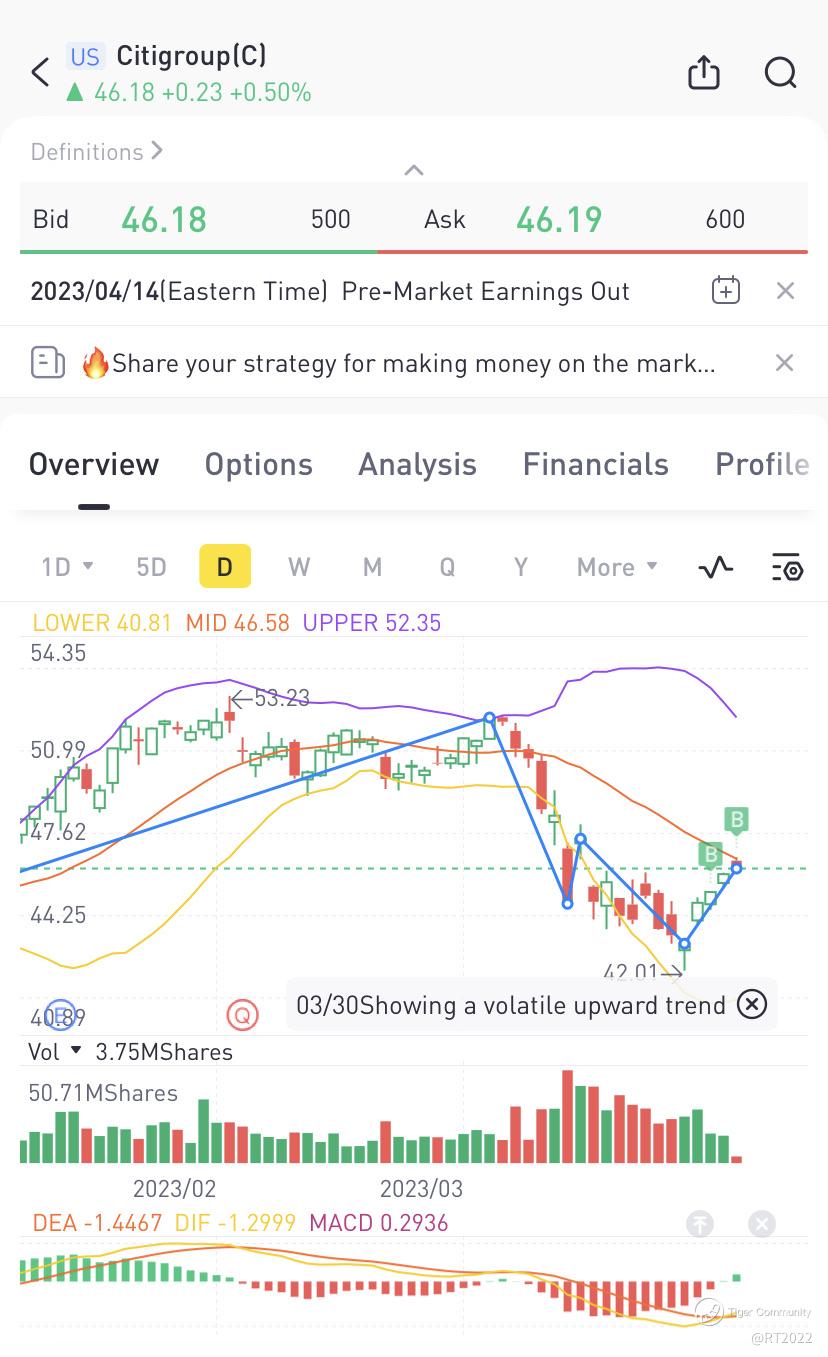
Task: Switch to the Financials tab
Action: coord(595,464)
